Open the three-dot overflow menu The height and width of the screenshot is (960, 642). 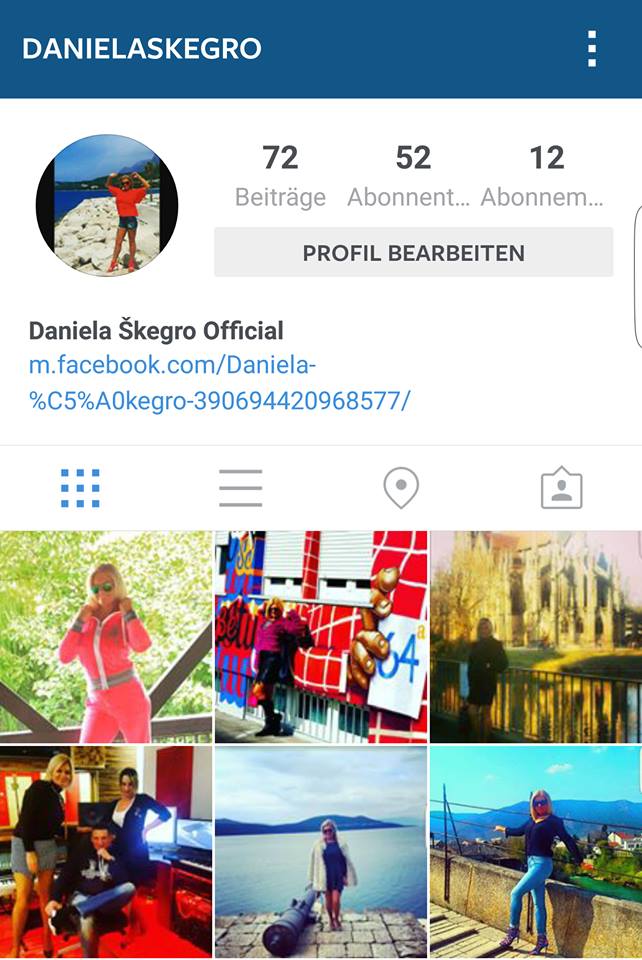tap(592, 48)
